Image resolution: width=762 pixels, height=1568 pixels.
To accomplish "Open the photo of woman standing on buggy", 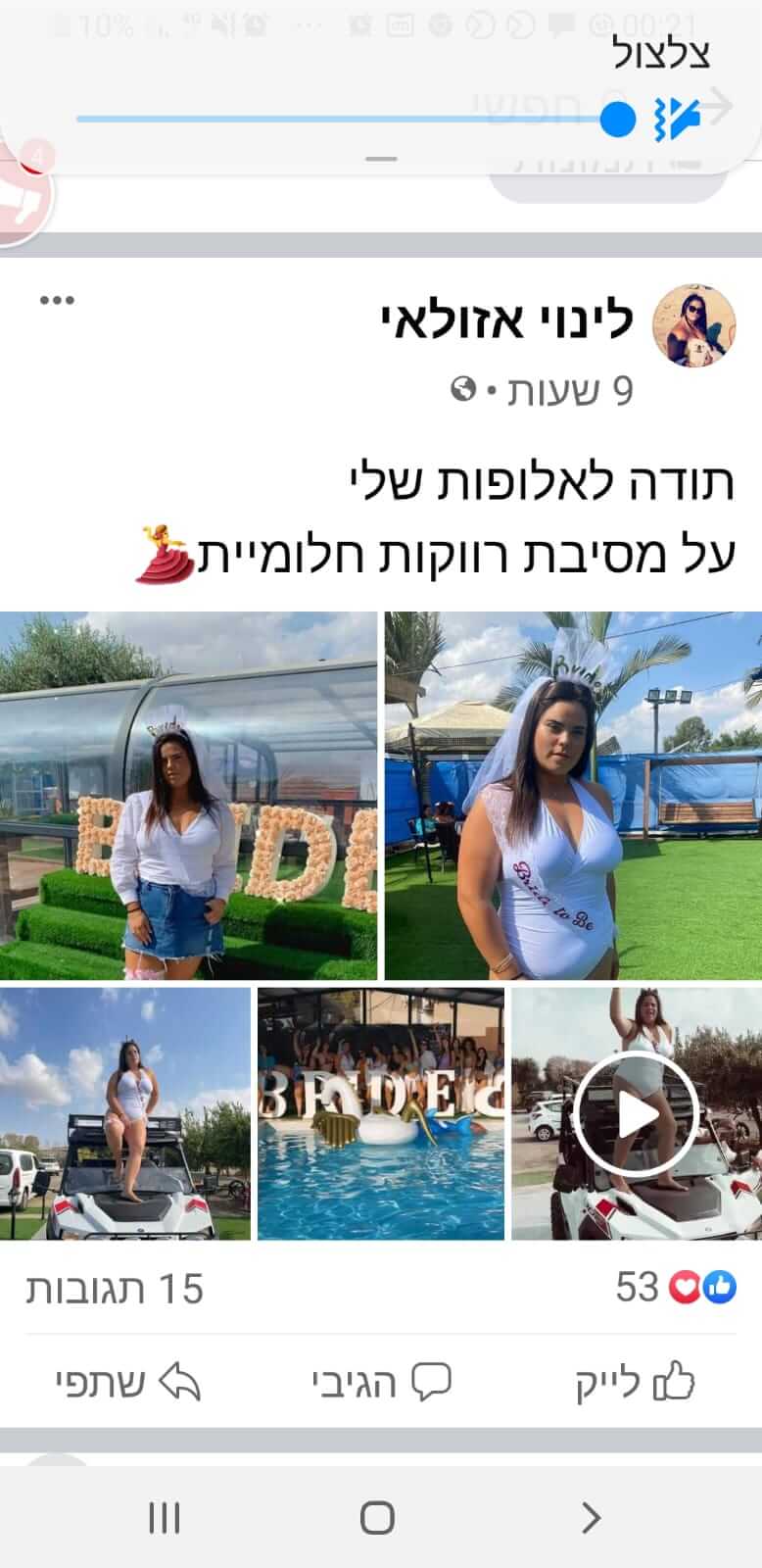I will (125, 1114).
